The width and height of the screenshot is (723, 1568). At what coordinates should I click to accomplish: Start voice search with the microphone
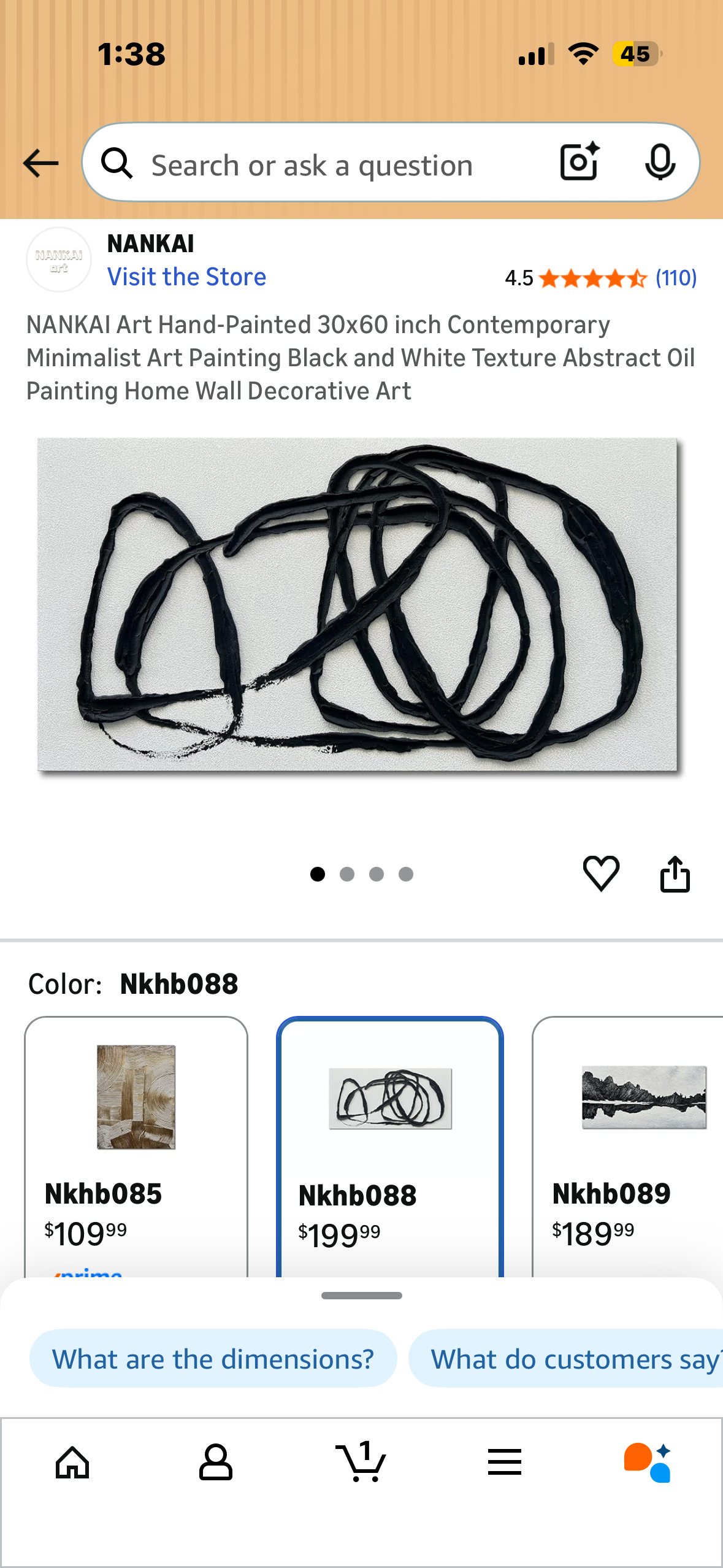(660, 163)
